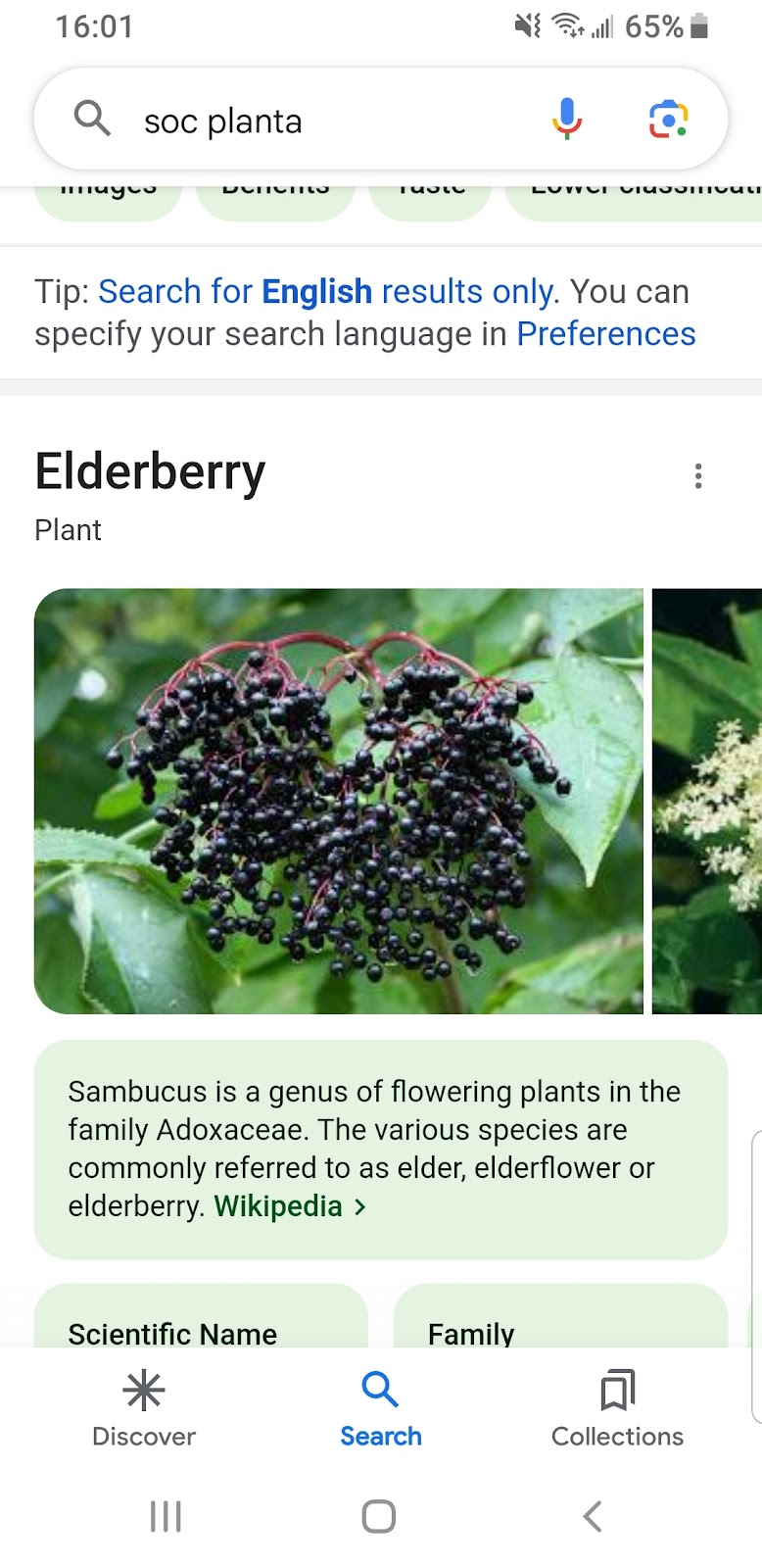Open search language Preferences

click(606, 334)
